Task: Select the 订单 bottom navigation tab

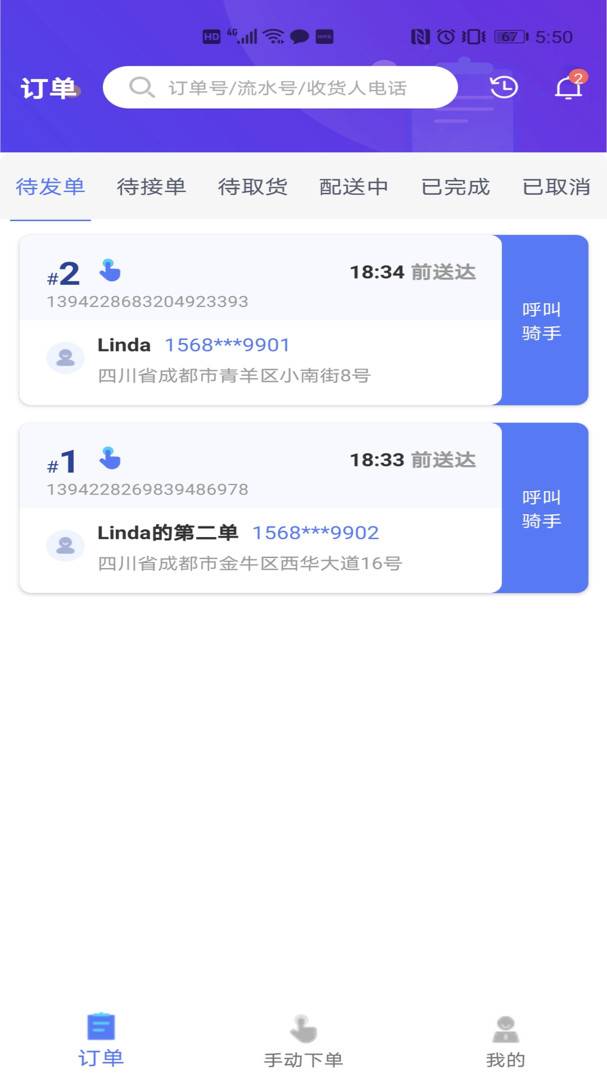Action: coord(101,1042)
